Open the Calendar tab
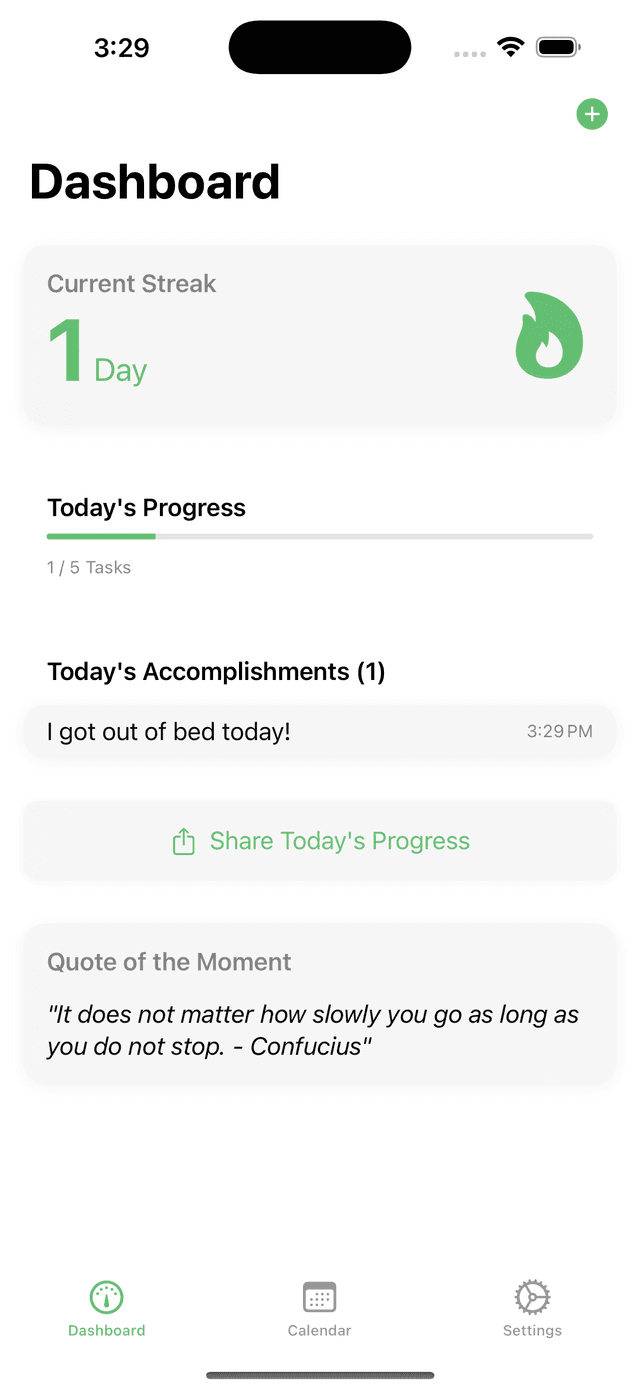The image size is (640, 1391). (319, 1309)
